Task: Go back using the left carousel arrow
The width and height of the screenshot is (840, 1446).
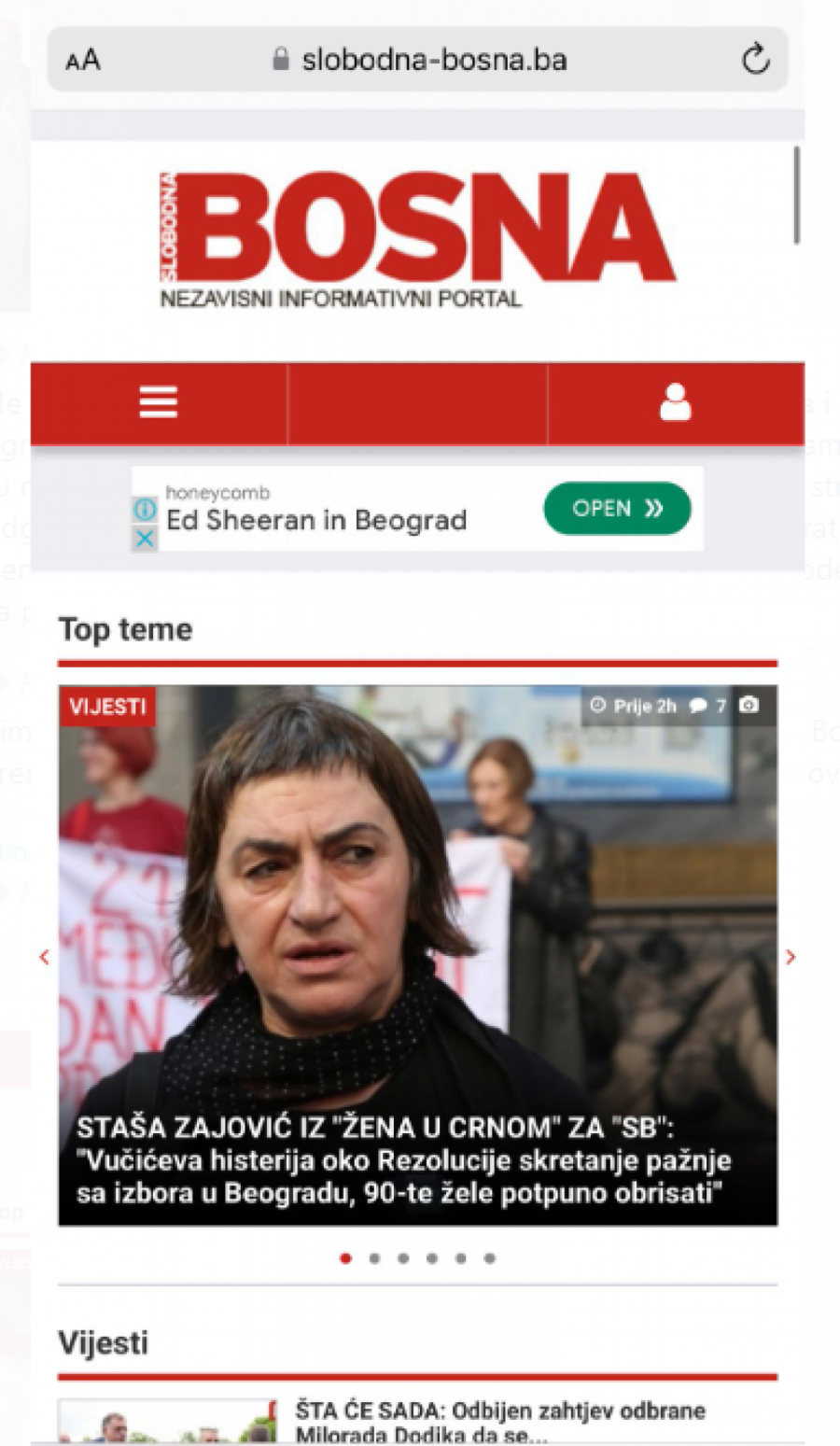Action: [x=44, y=957]
